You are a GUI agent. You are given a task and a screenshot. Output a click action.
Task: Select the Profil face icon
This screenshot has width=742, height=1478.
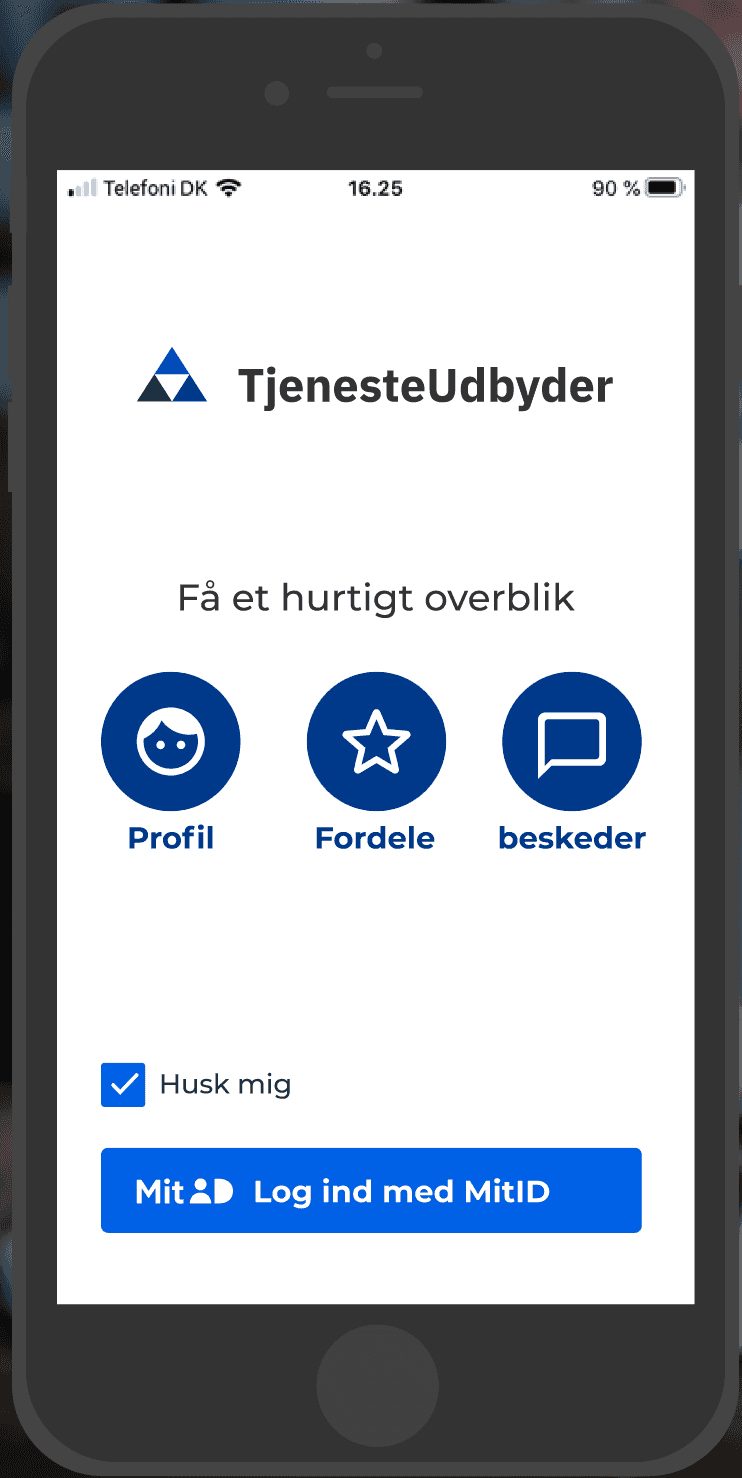(x=170, y=741)
